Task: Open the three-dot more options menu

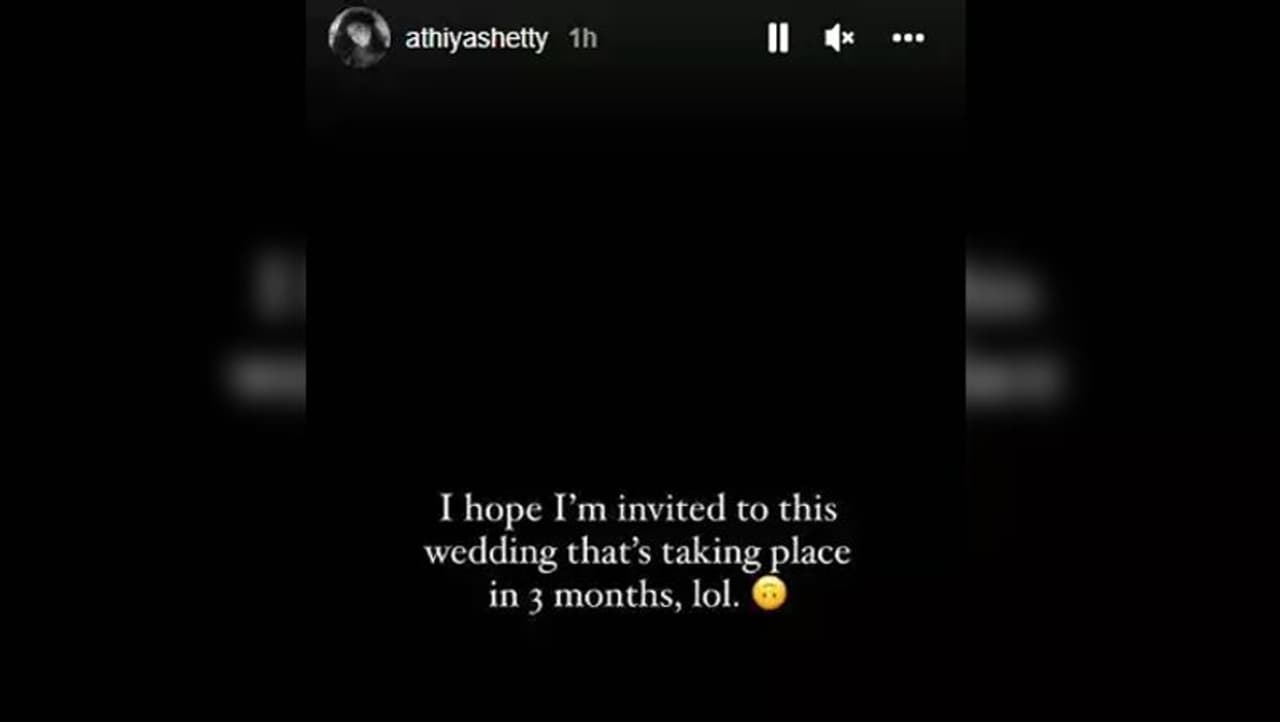Action: point(908,38)
